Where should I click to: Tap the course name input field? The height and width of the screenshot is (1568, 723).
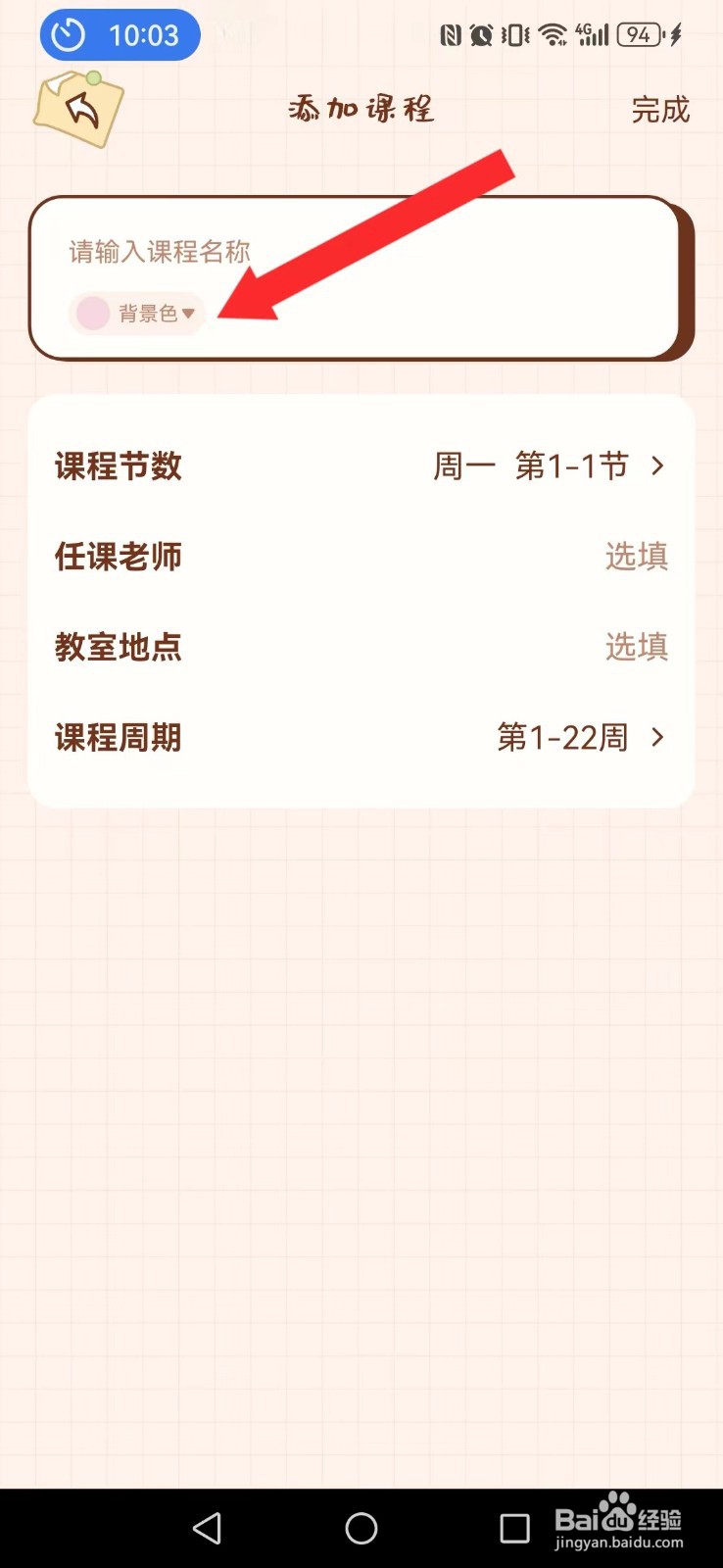294,252
